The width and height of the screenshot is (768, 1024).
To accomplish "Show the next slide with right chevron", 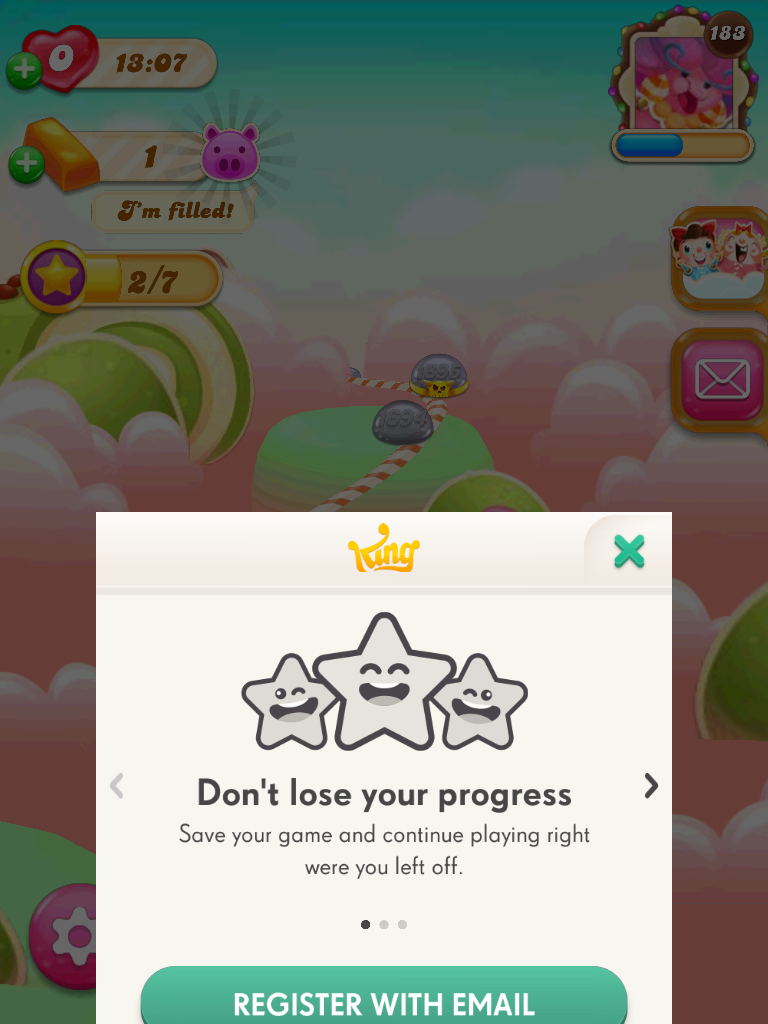I will (x=651, y=786).
